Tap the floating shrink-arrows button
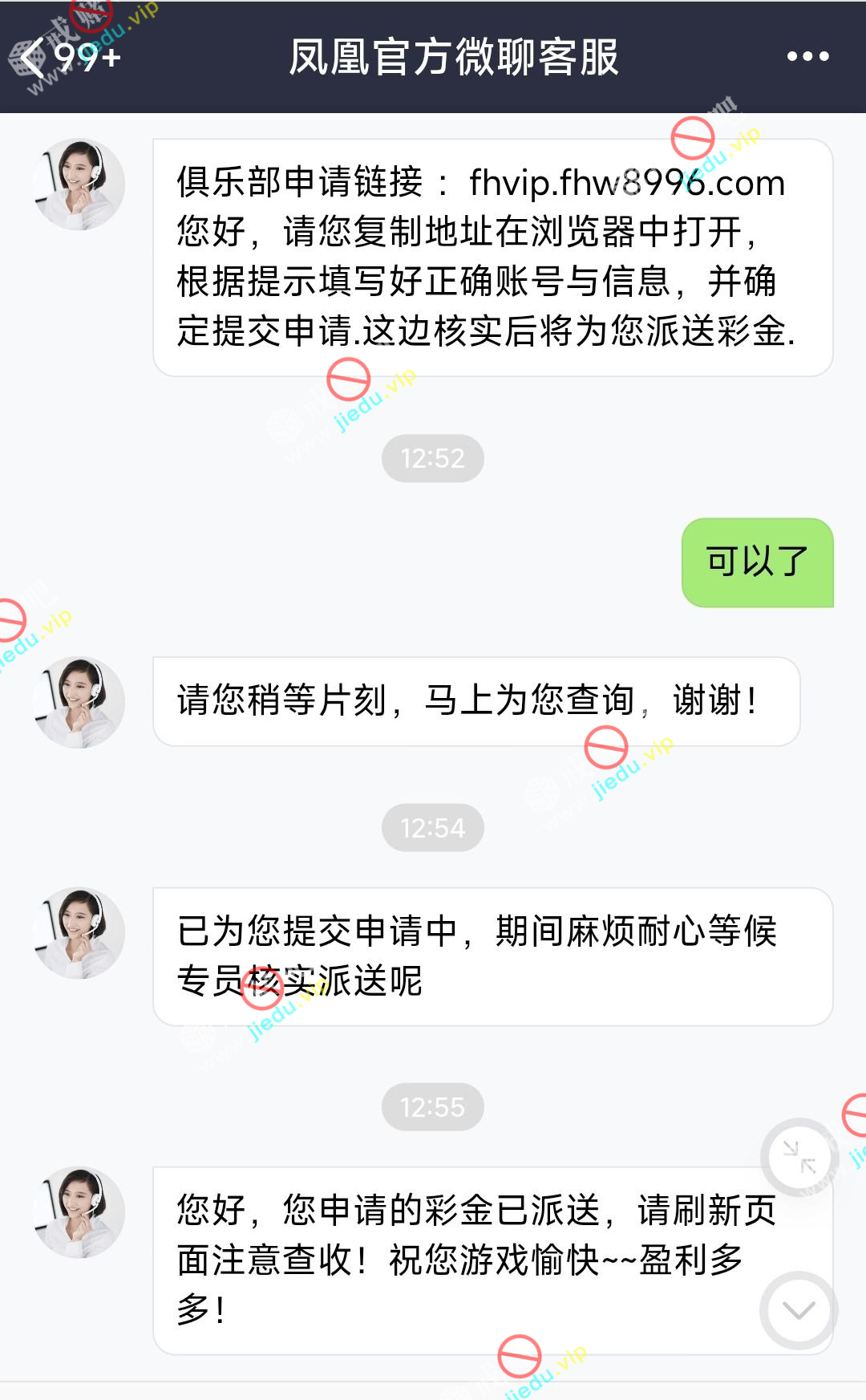 799,1157
